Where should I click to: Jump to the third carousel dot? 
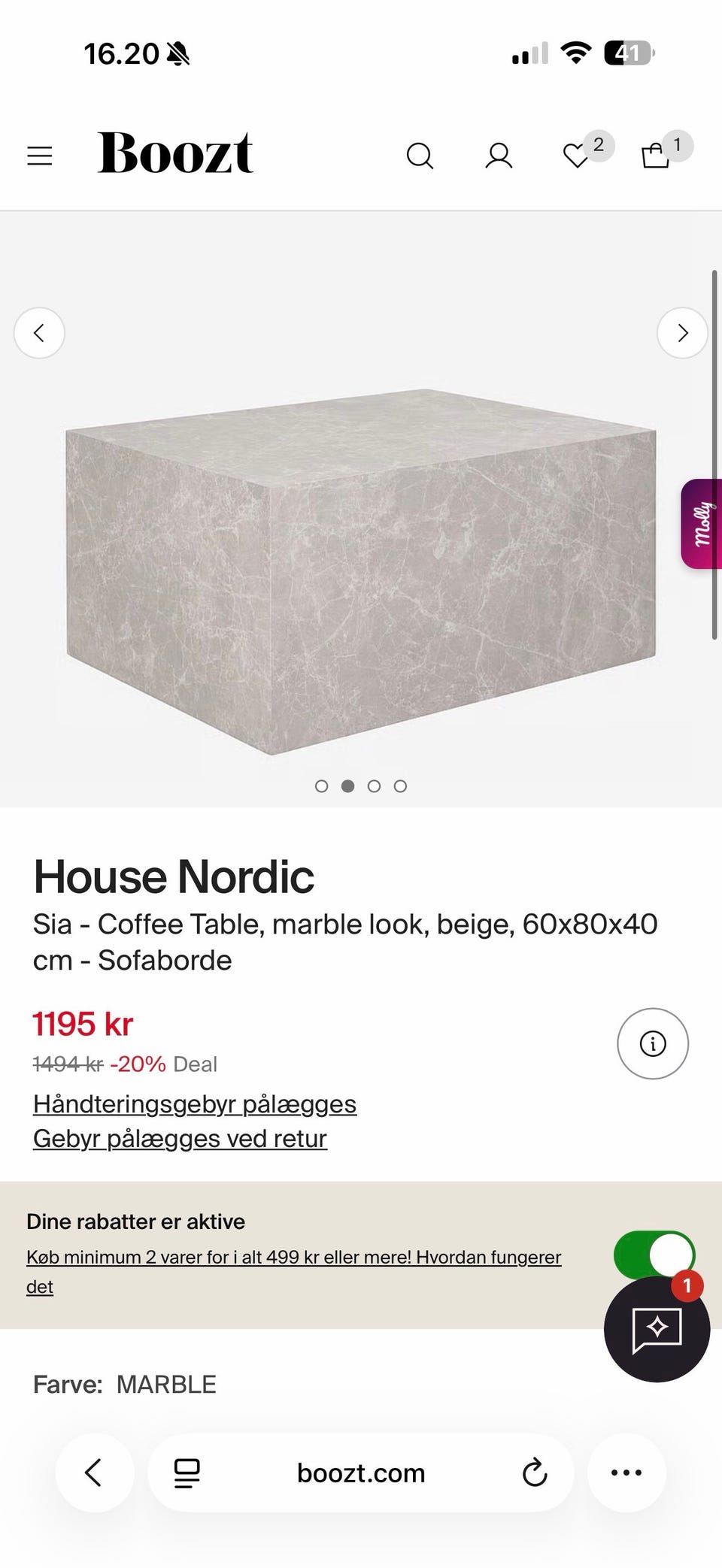[374, 786]
